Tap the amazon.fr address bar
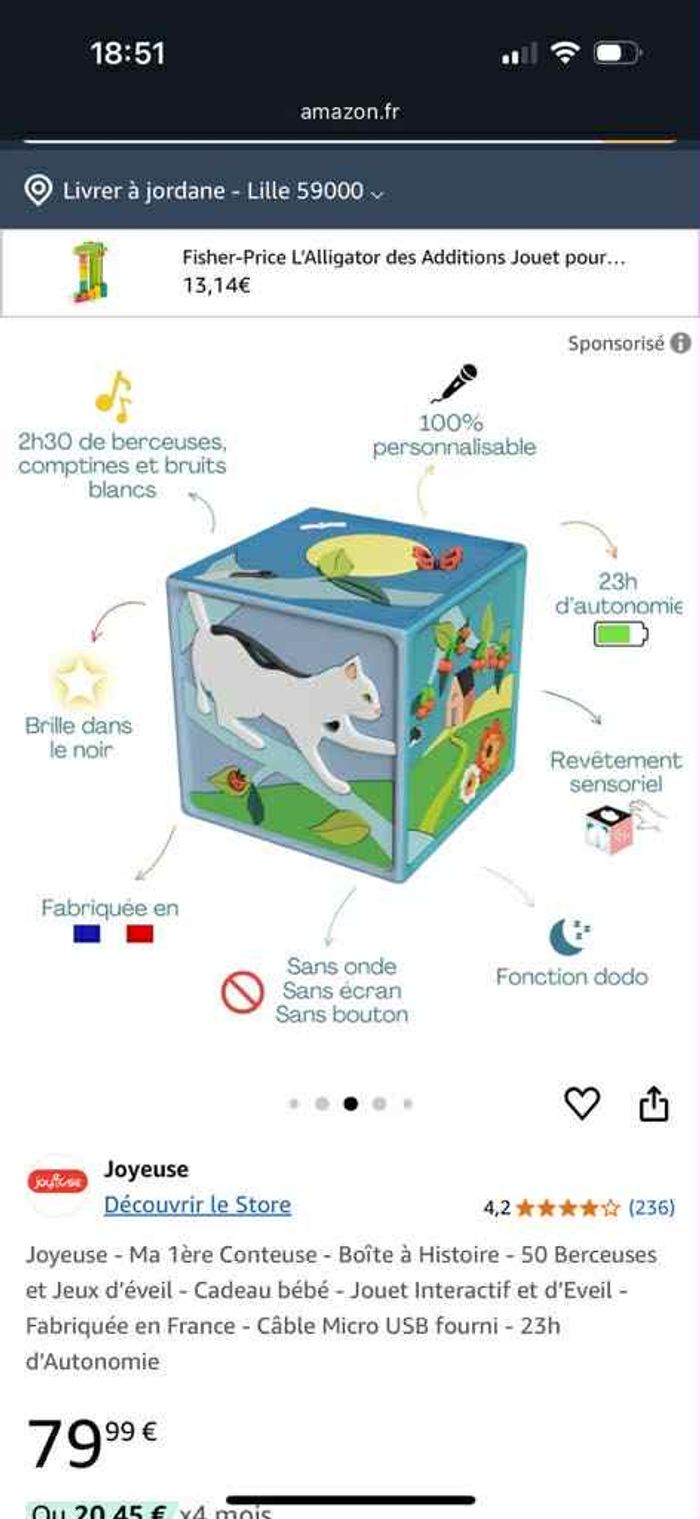The height and width of the screenshot is (1519, 700). pyautogui.click(x=350, y=112)
